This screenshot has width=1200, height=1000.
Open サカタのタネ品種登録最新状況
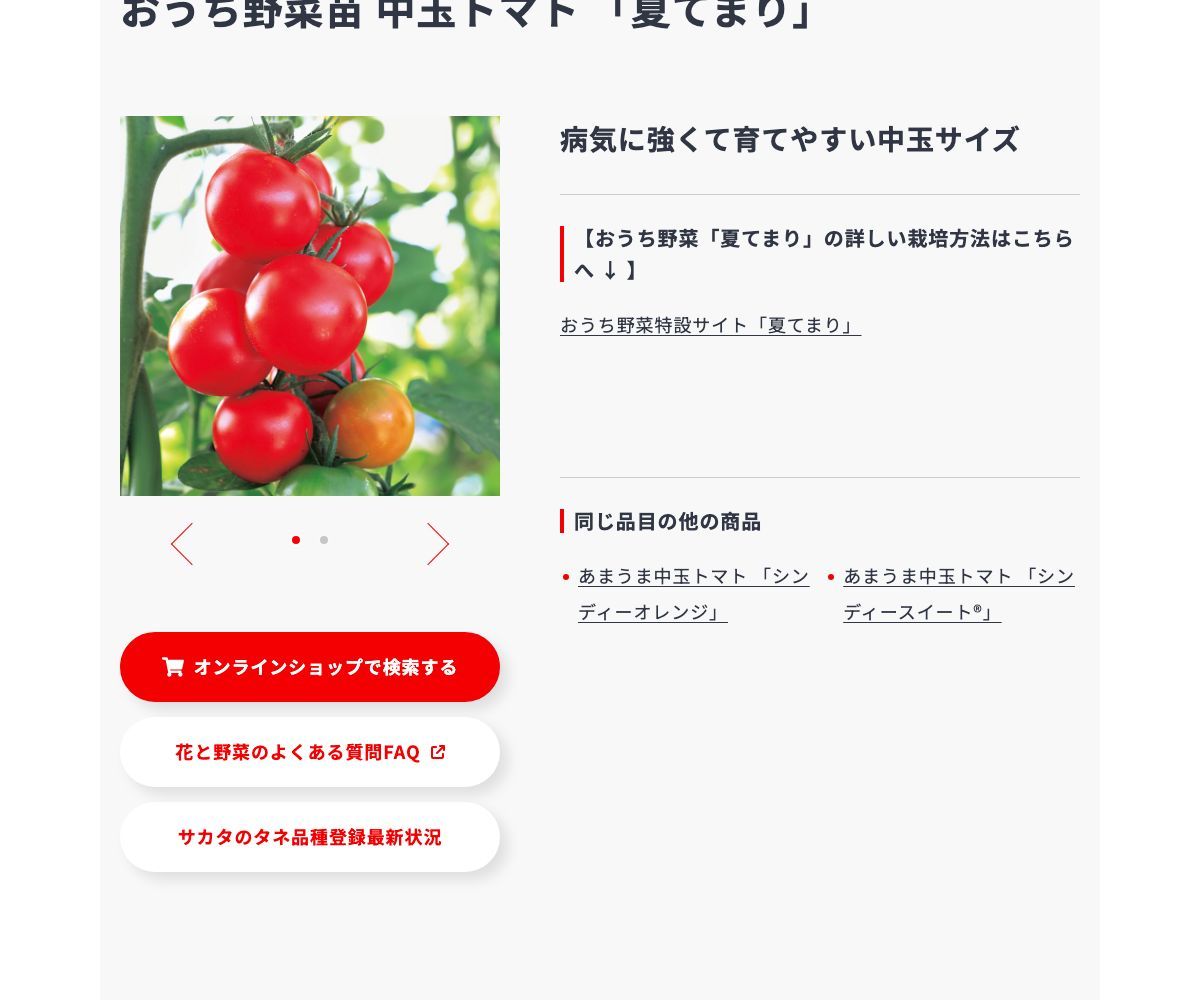(310, 837)
